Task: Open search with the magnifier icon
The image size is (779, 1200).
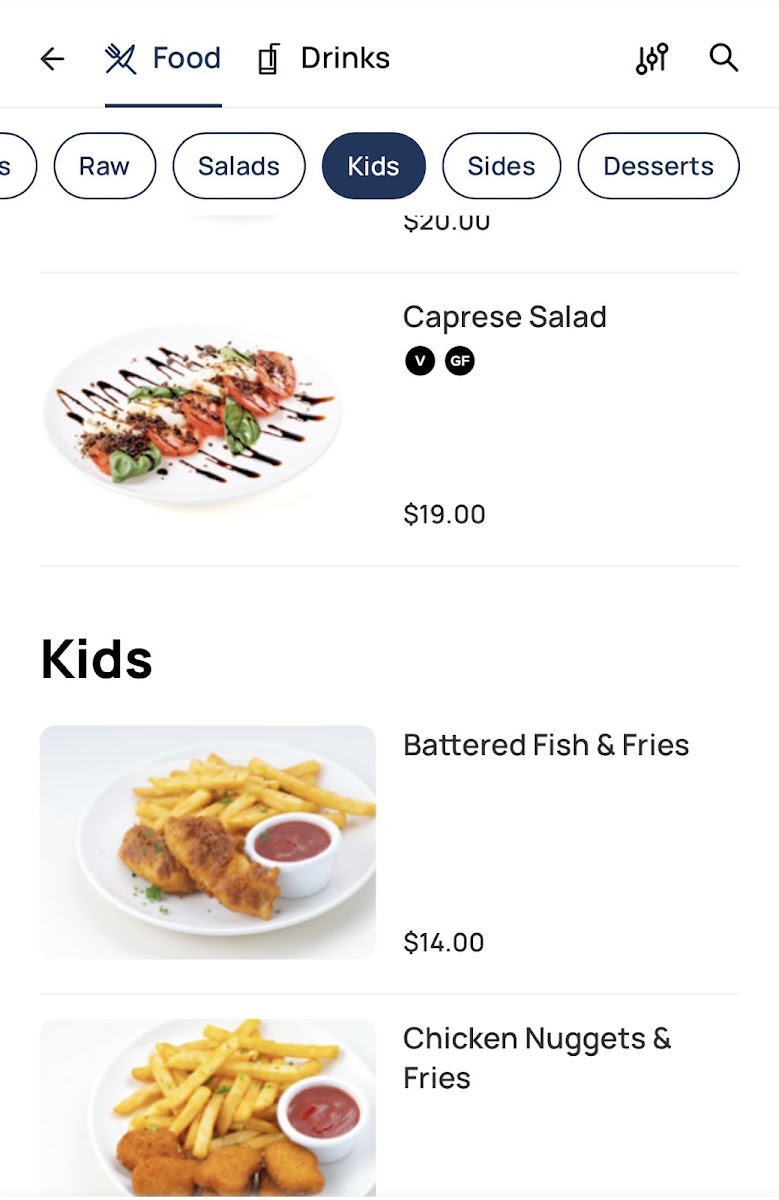Action: tap(724, 58)
